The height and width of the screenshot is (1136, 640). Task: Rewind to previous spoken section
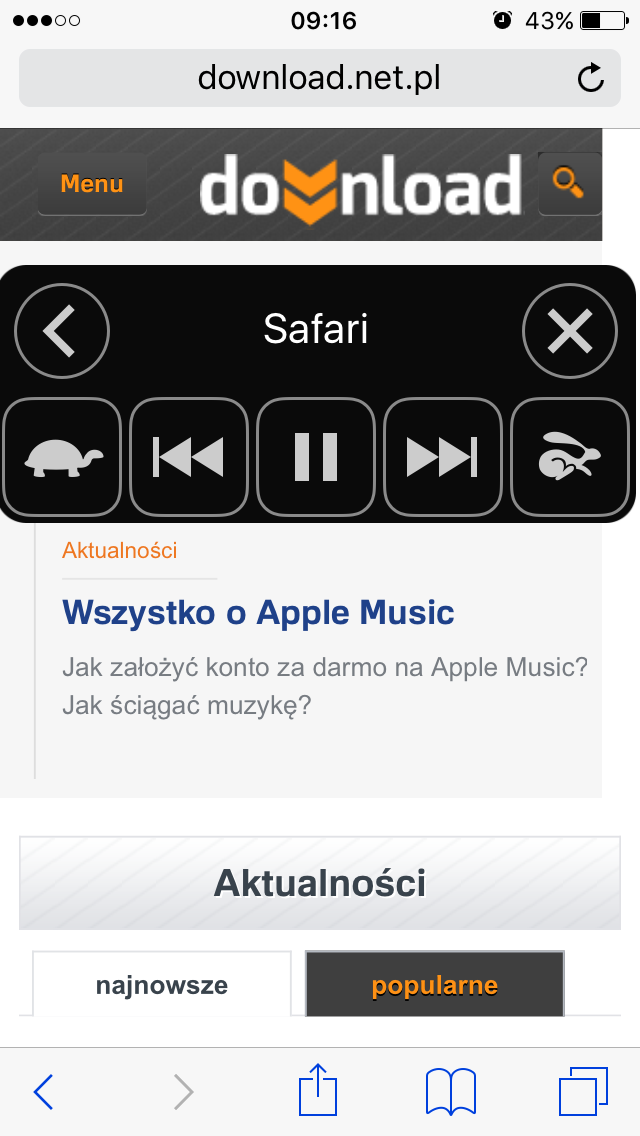pos(189,457)
